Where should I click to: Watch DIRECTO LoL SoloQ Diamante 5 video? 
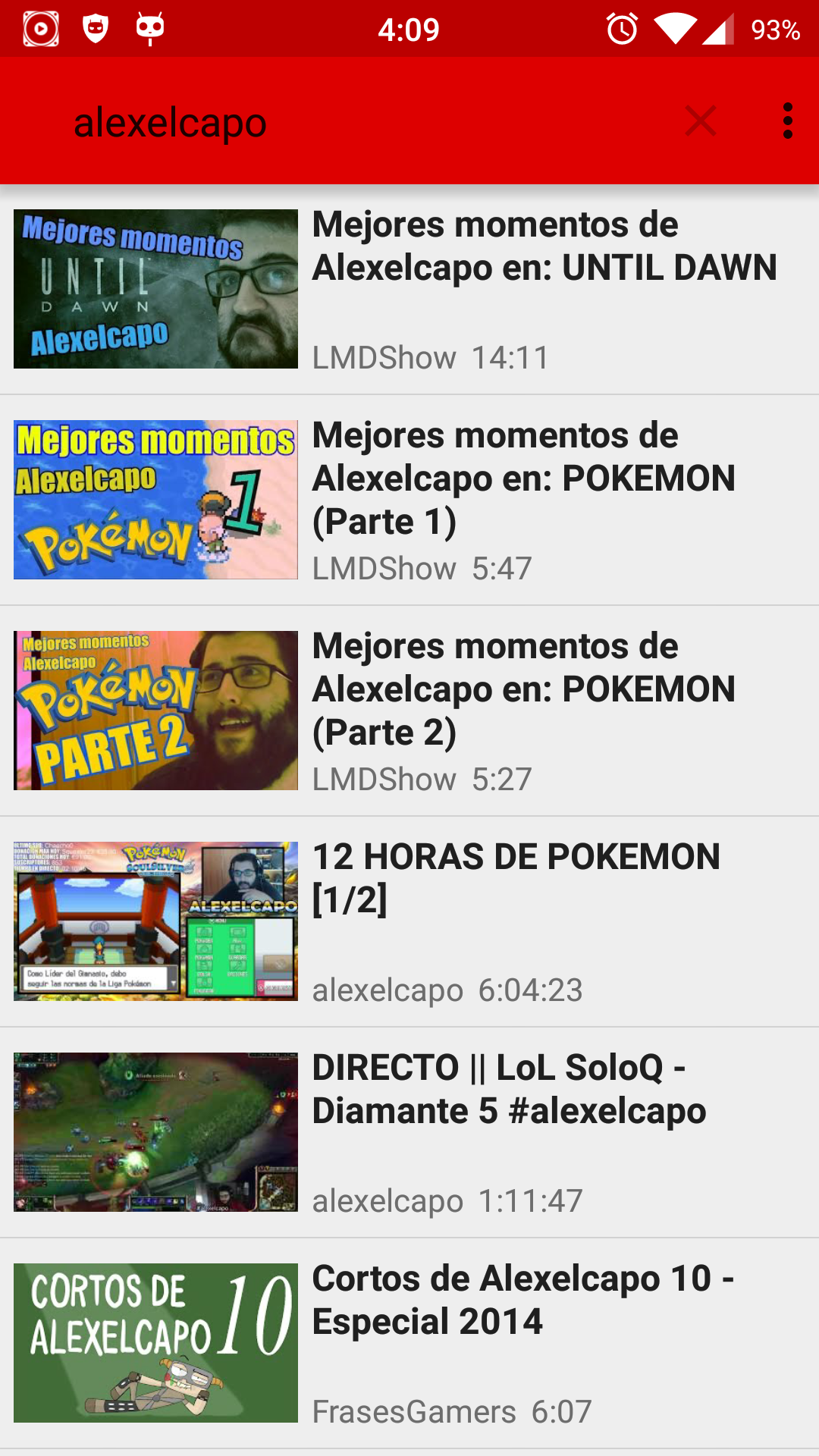click(409, 1132)
